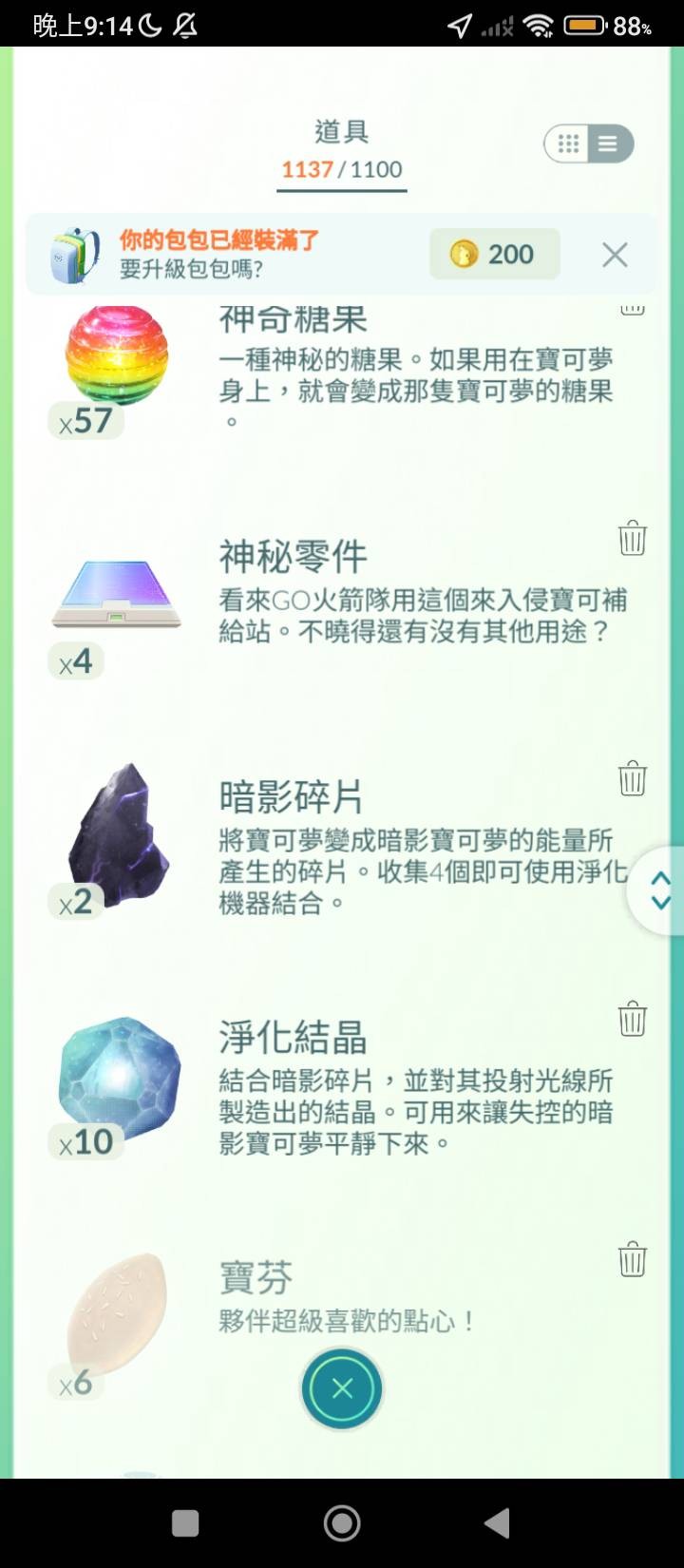Go back using the system back button
Screen dimensions: 684x1568
pyautogui.click(x=498, y=1523)
